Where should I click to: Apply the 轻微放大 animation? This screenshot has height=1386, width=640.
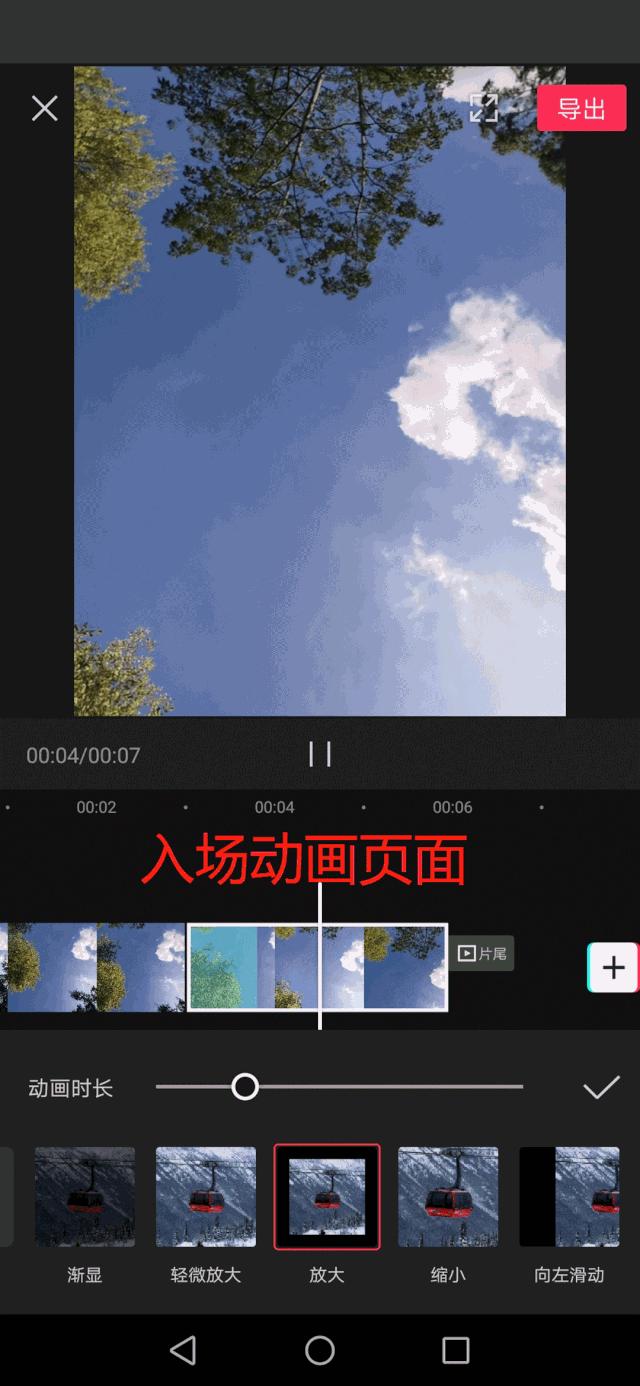click(x=206, y=1197)
